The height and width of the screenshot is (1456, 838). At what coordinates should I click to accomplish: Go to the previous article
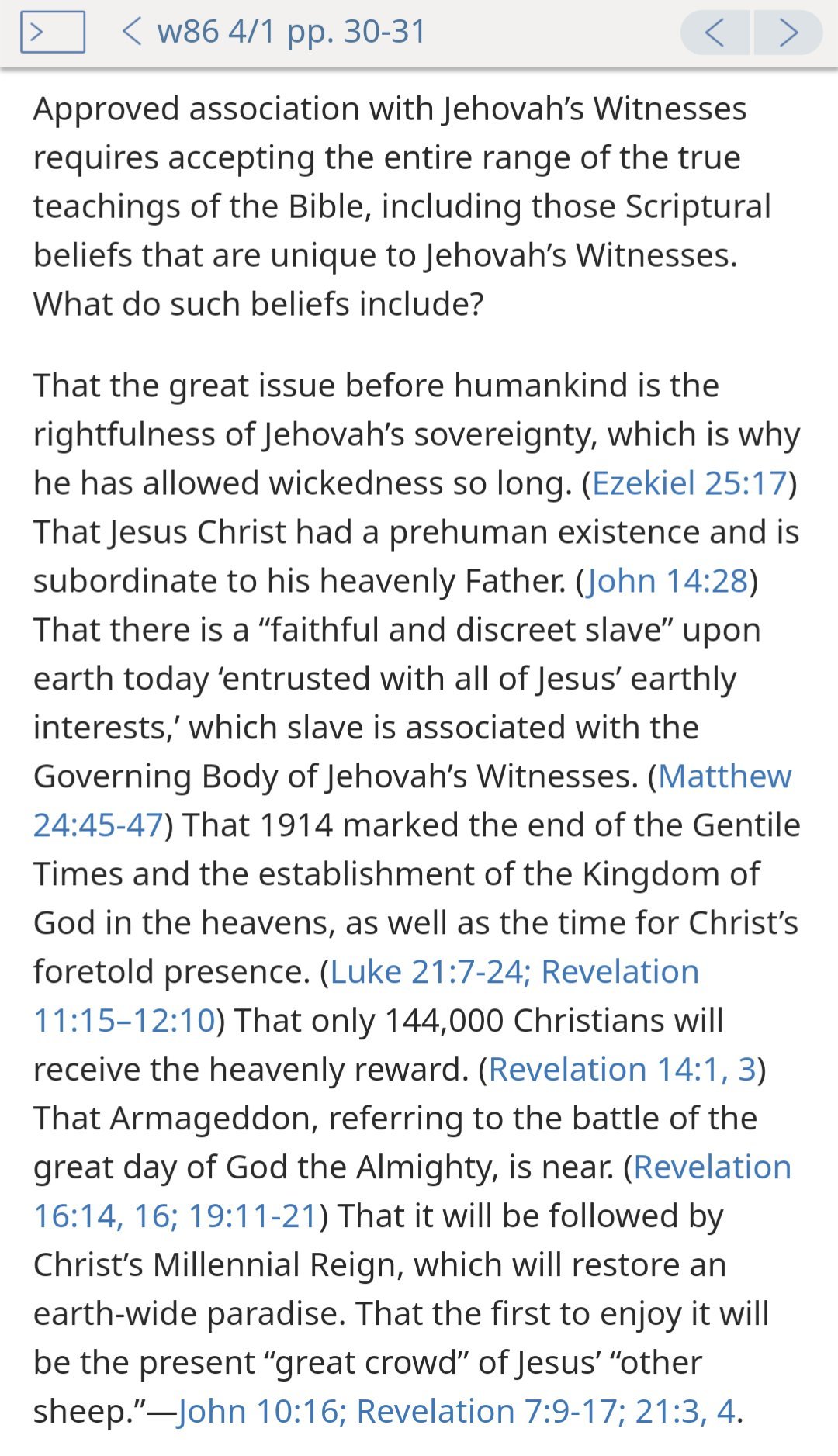[x=715, y=33]
